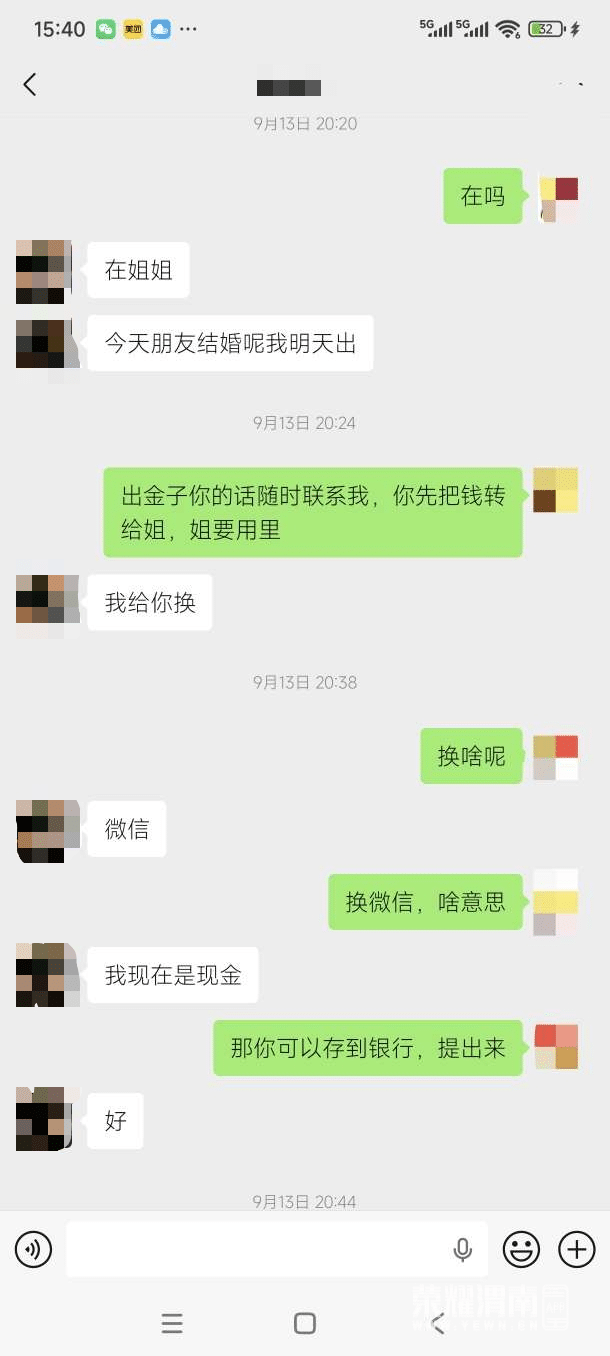Go back to the chat list
This screenshot has width=610, height=1356.
pyautogui.click(x=30, y=85)
